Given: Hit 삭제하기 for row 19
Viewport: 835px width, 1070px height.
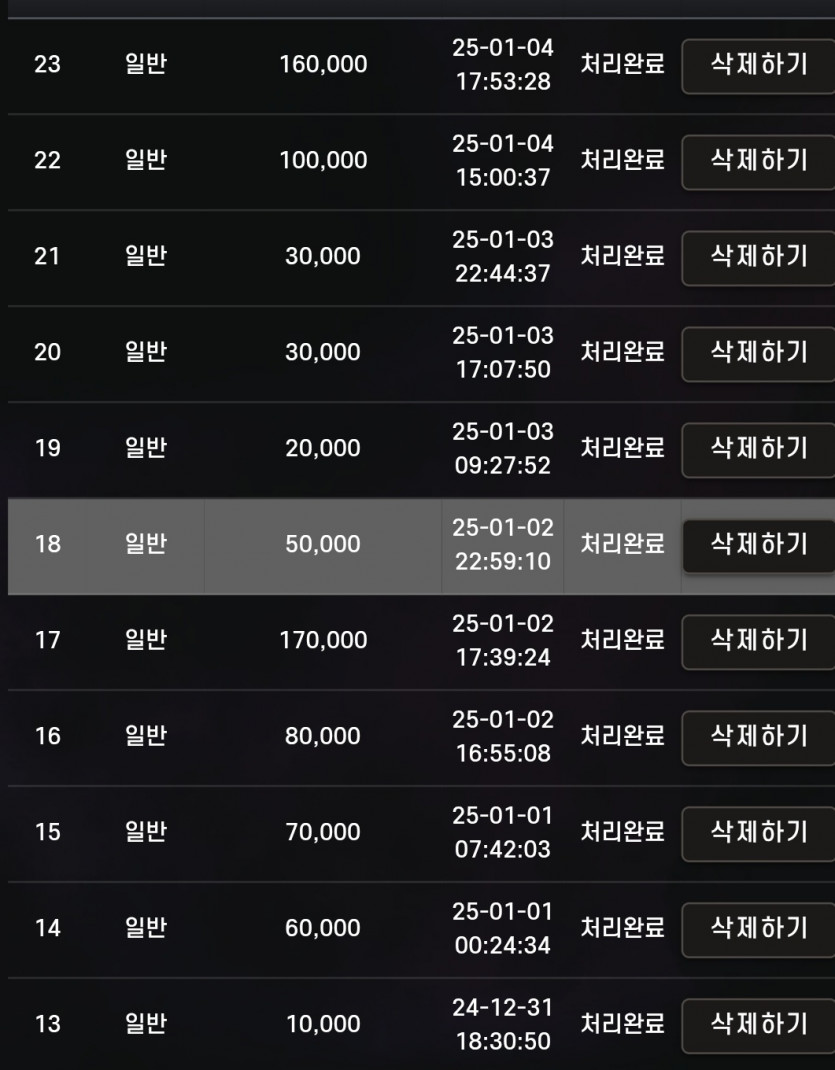Looking at the screenshot, I should (759, 450).
